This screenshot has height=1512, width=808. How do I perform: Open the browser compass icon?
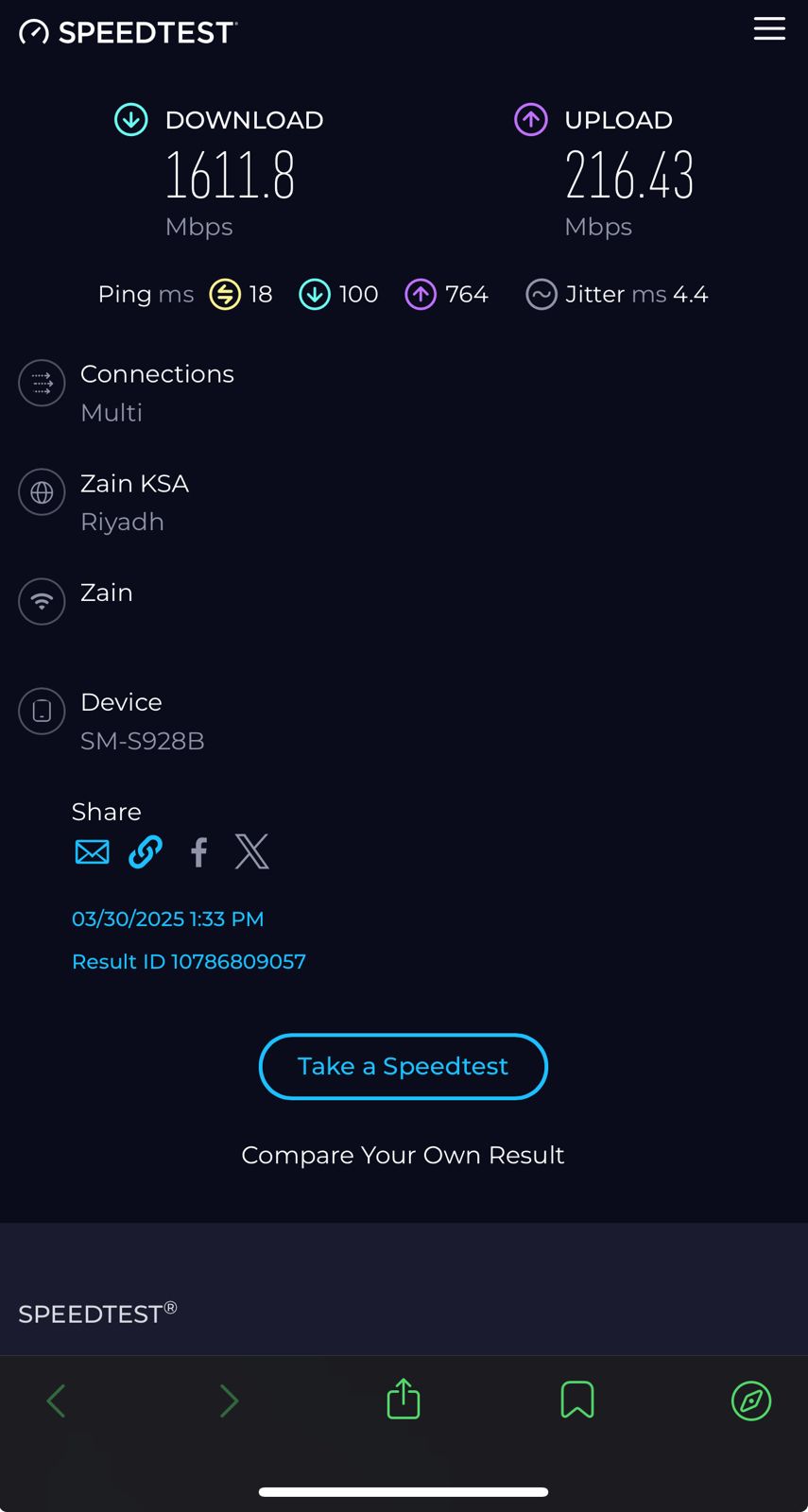751,1400
